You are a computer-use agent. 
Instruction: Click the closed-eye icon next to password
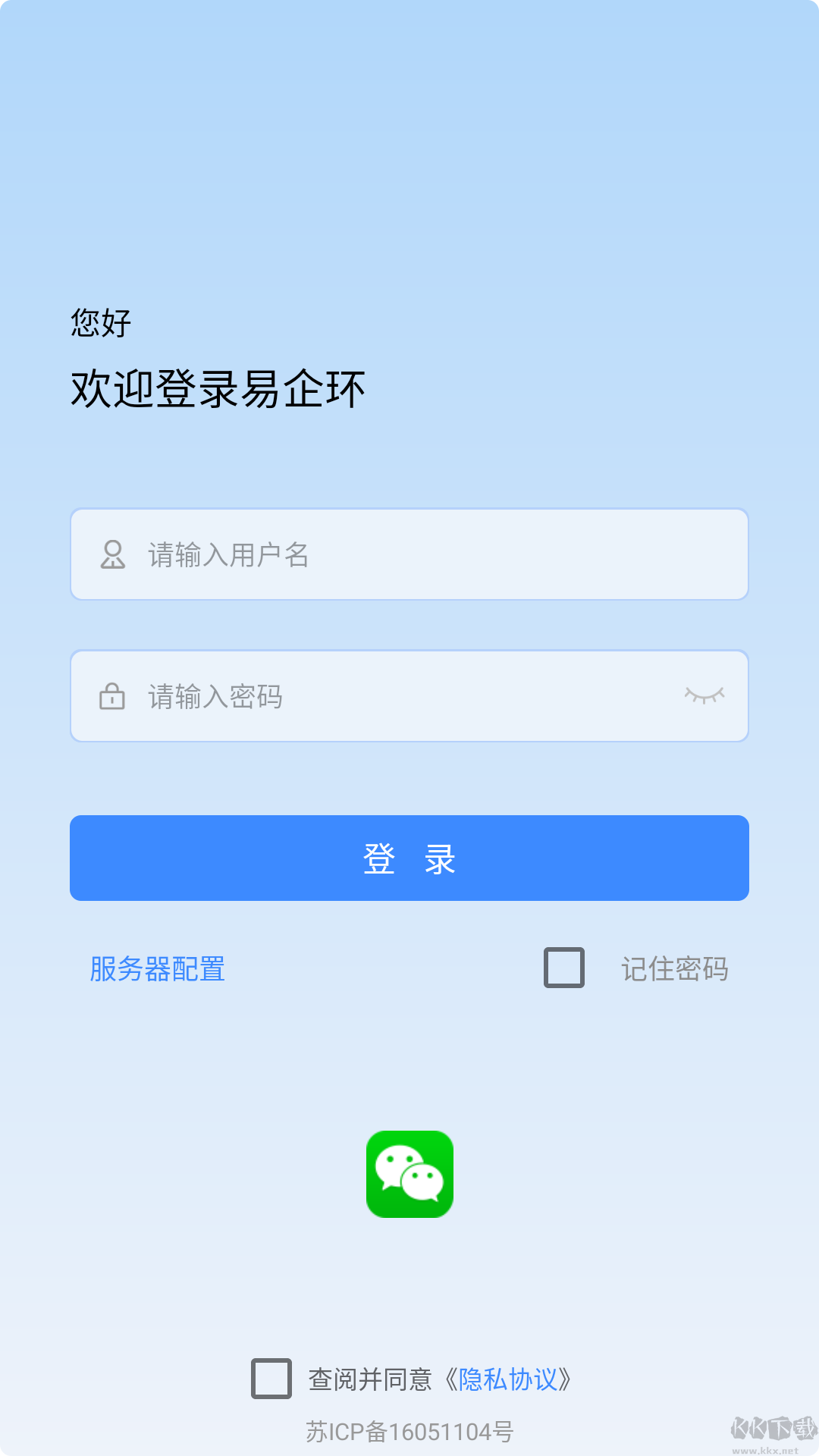[x=704, y=695]
